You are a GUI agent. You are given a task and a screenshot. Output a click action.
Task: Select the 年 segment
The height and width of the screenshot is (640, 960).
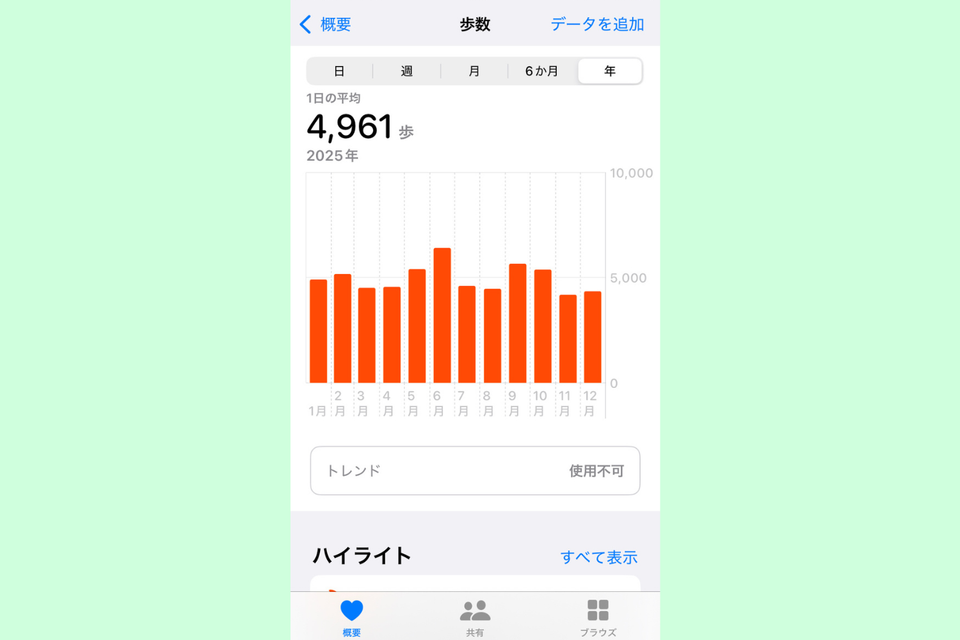pyautogui.click(x=610, y=71)
